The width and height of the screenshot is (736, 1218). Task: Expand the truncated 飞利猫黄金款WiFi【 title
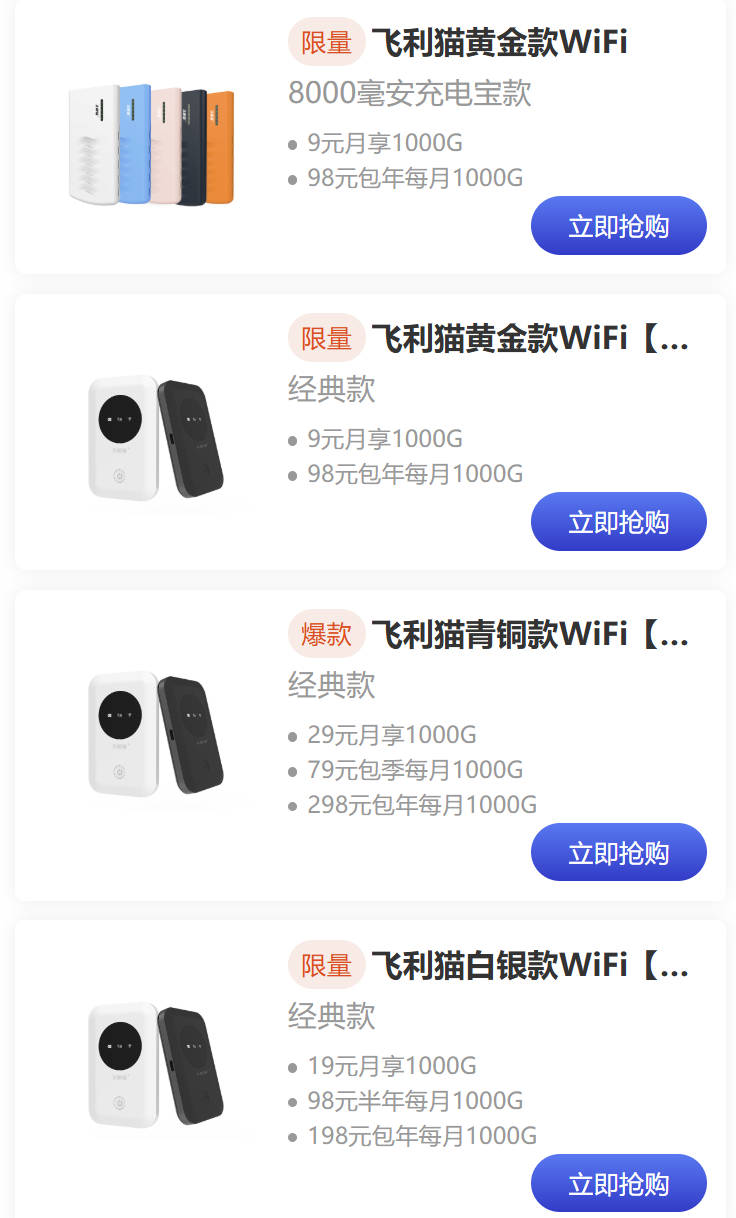pos(530,338)
